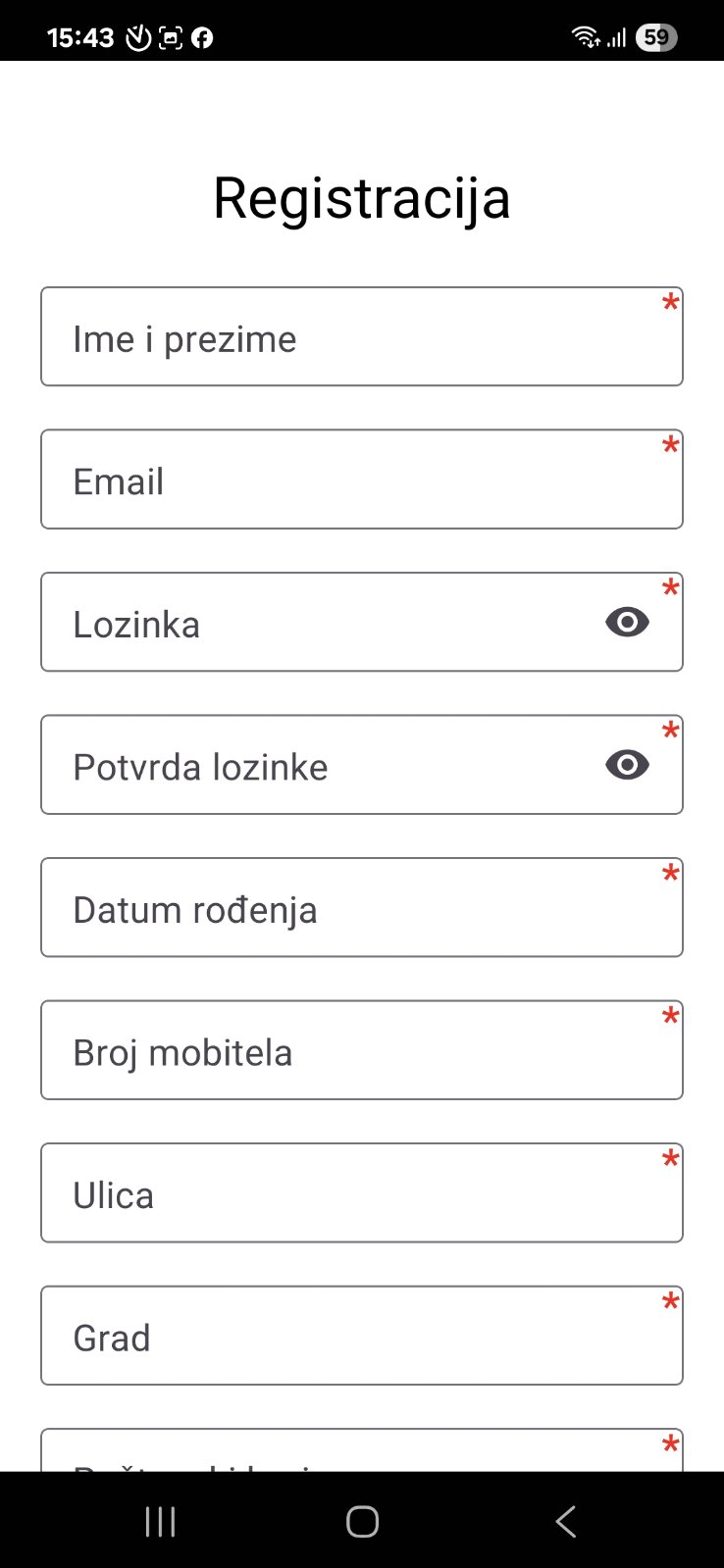Click the Email input field

click(x=362, y=479)
